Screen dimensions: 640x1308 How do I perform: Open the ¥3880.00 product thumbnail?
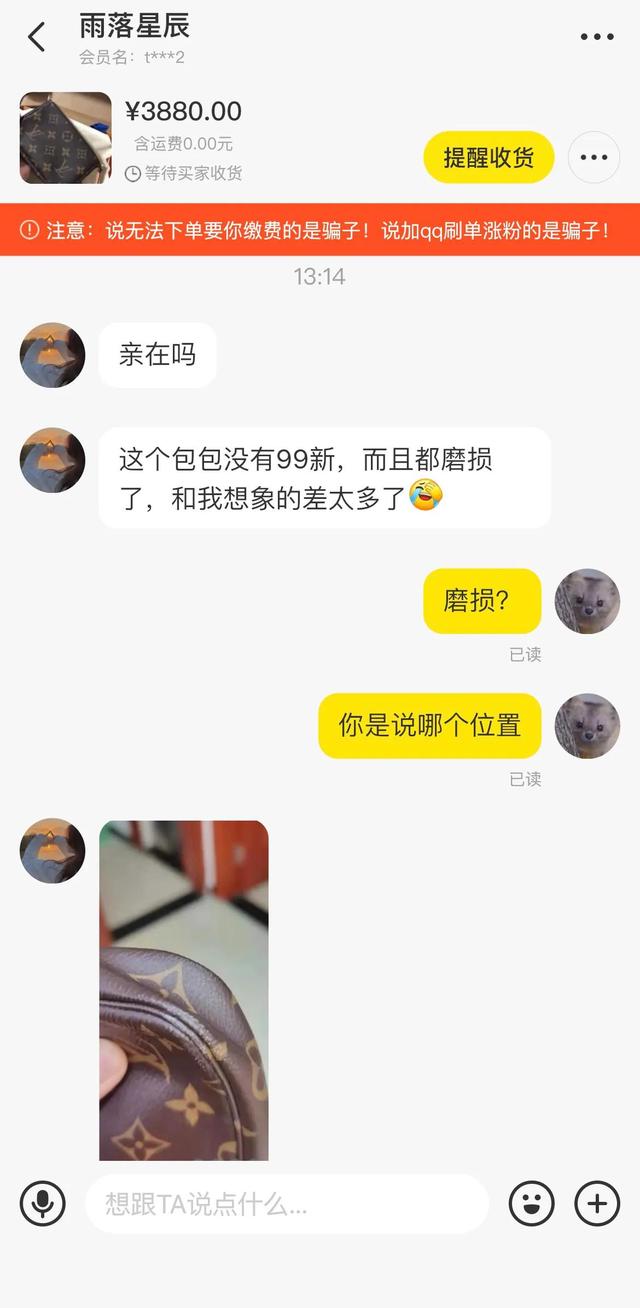pyautogui.click(x=65, y=138)
